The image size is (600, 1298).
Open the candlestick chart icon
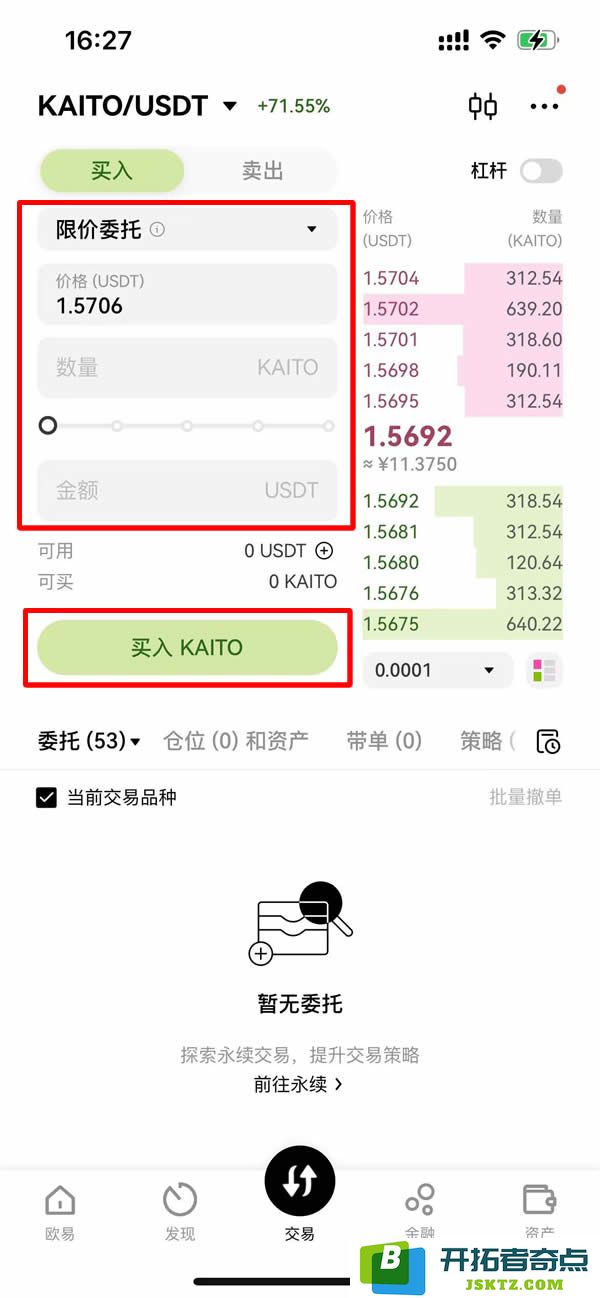click(483, 106)
